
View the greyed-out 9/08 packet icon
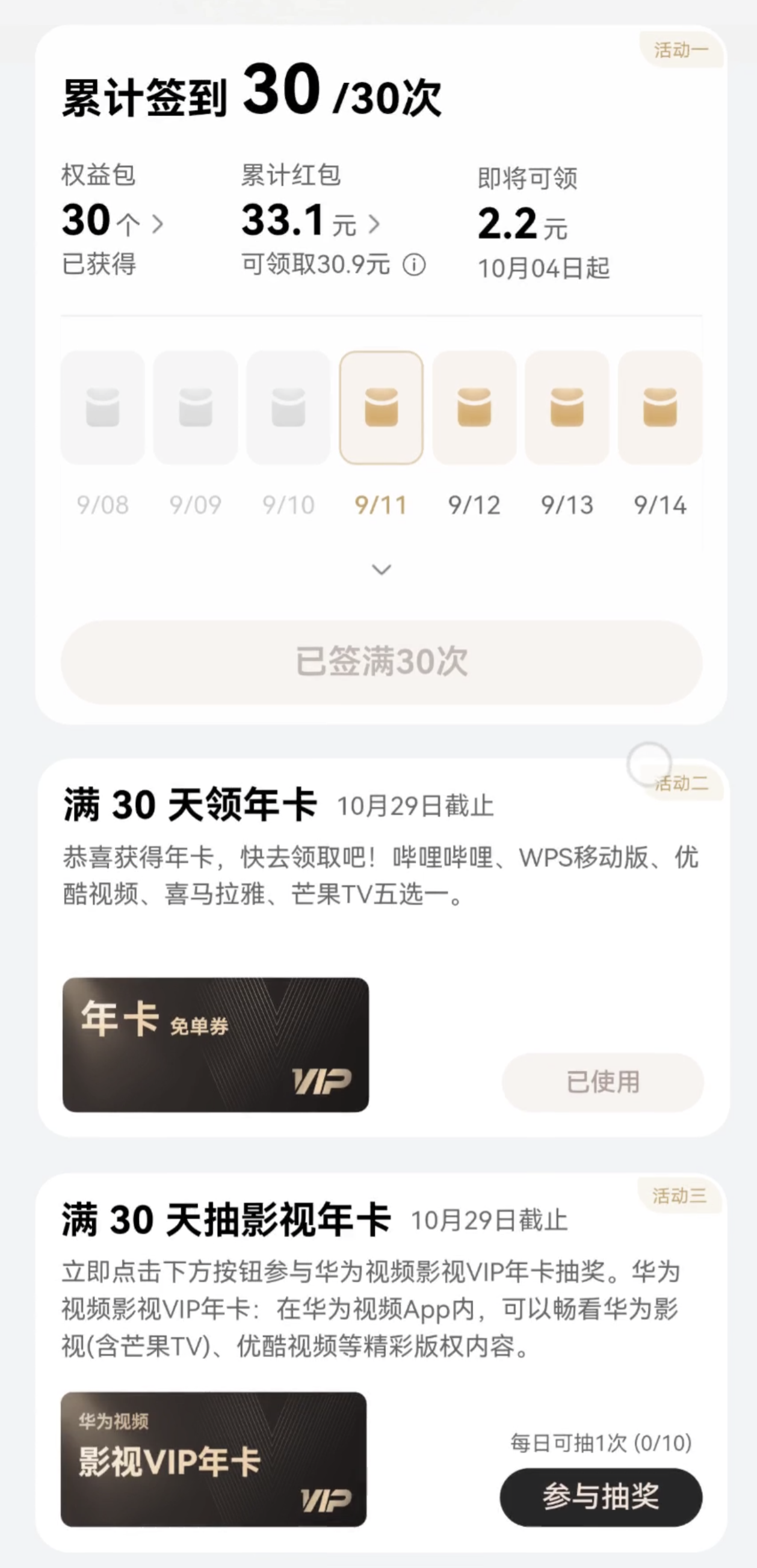click(x=104, y=409)
